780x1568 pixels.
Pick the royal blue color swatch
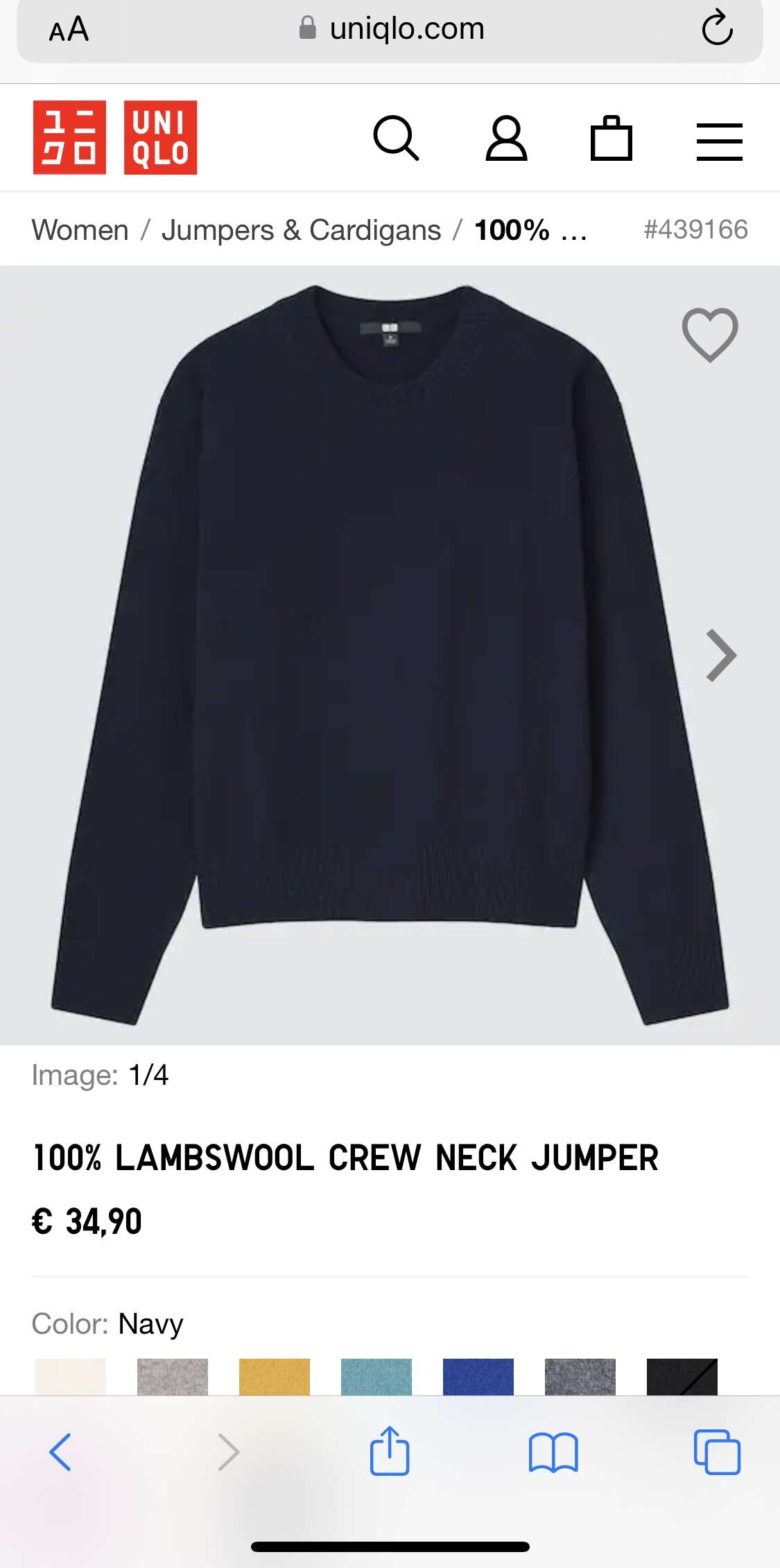pos(478,1377)
